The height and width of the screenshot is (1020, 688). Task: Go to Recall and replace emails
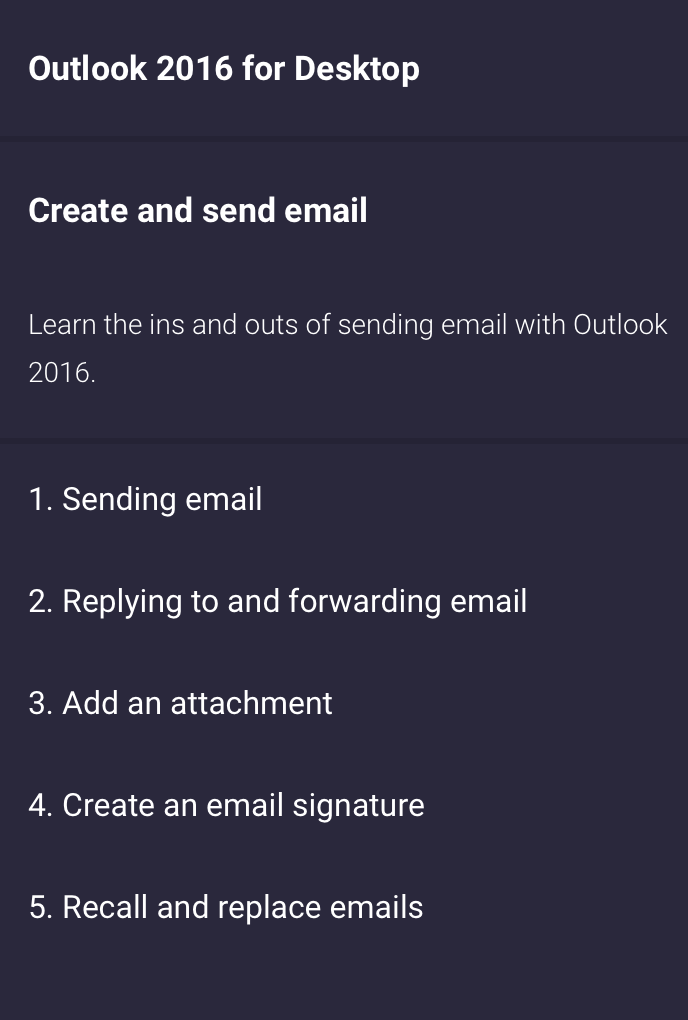226,907
